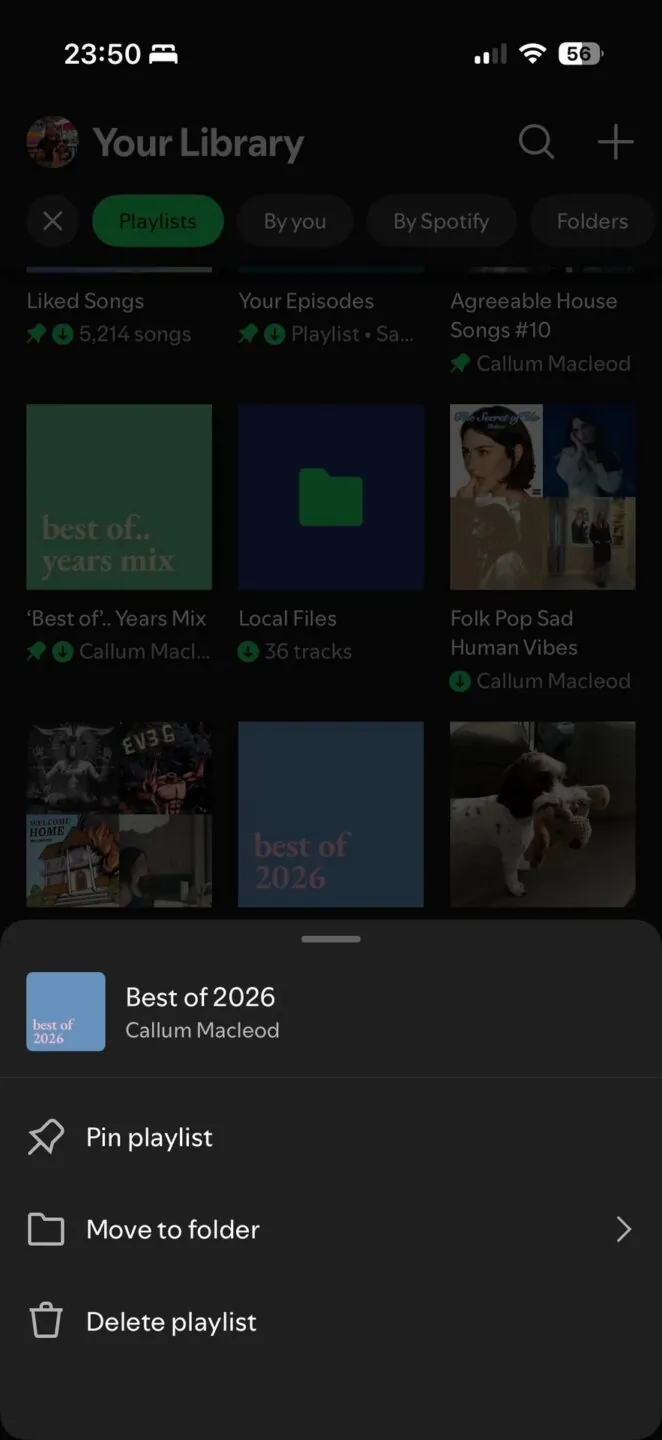Viewport: 662px width, 1440px height.
Task: Open Move to folder option
Action: point(173,1230)
